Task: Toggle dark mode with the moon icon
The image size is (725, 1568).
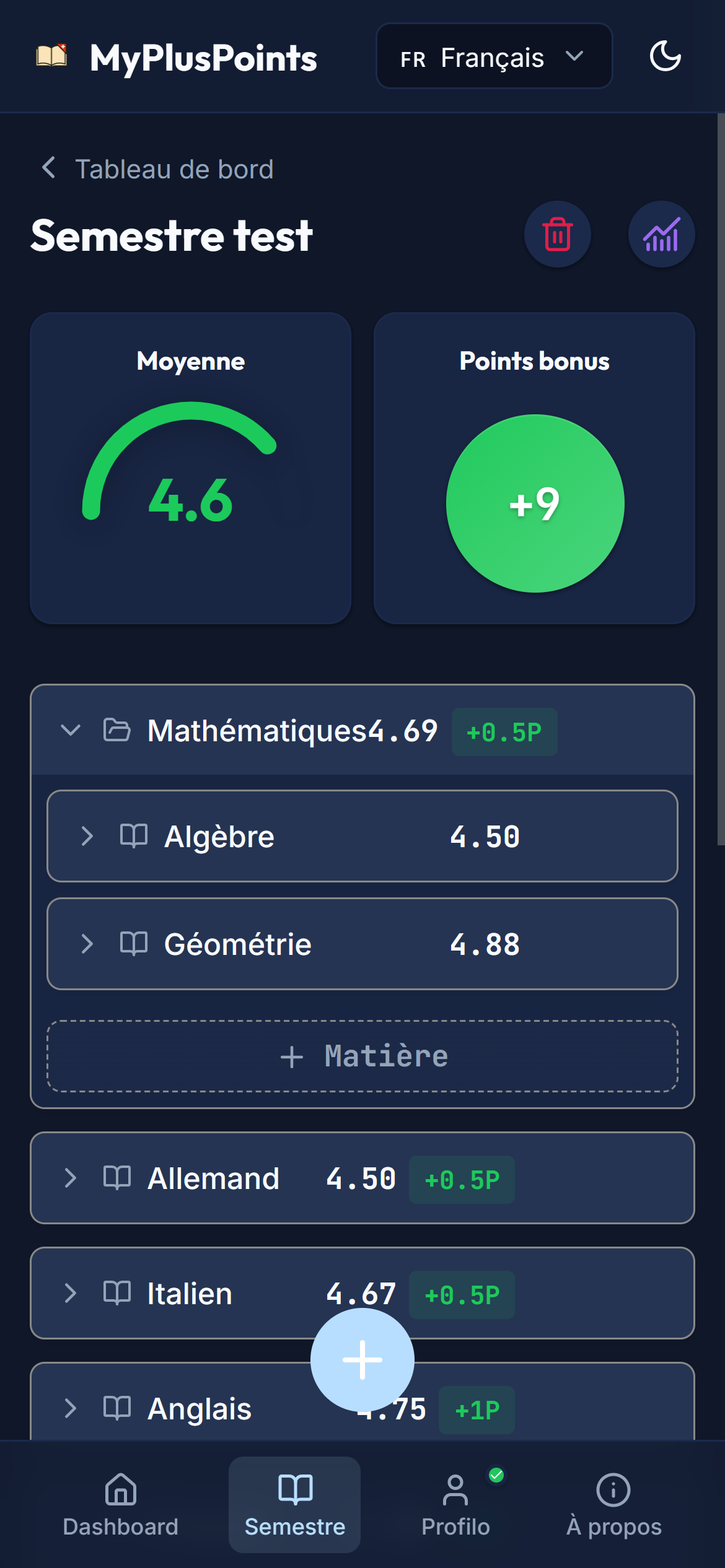Action: point(665,56)
